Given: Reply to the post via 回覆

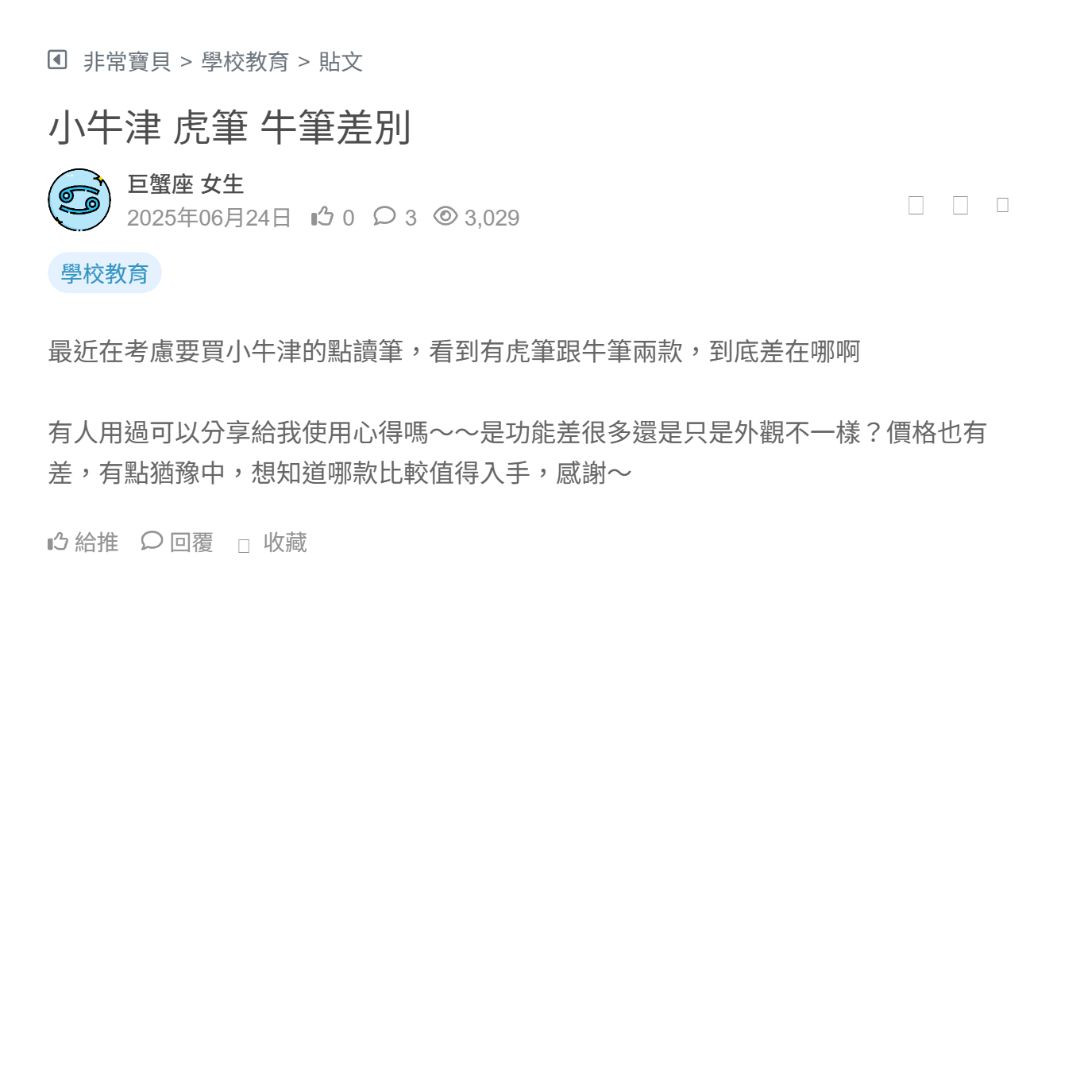Looking at the screenshot, I should point(177,542).
